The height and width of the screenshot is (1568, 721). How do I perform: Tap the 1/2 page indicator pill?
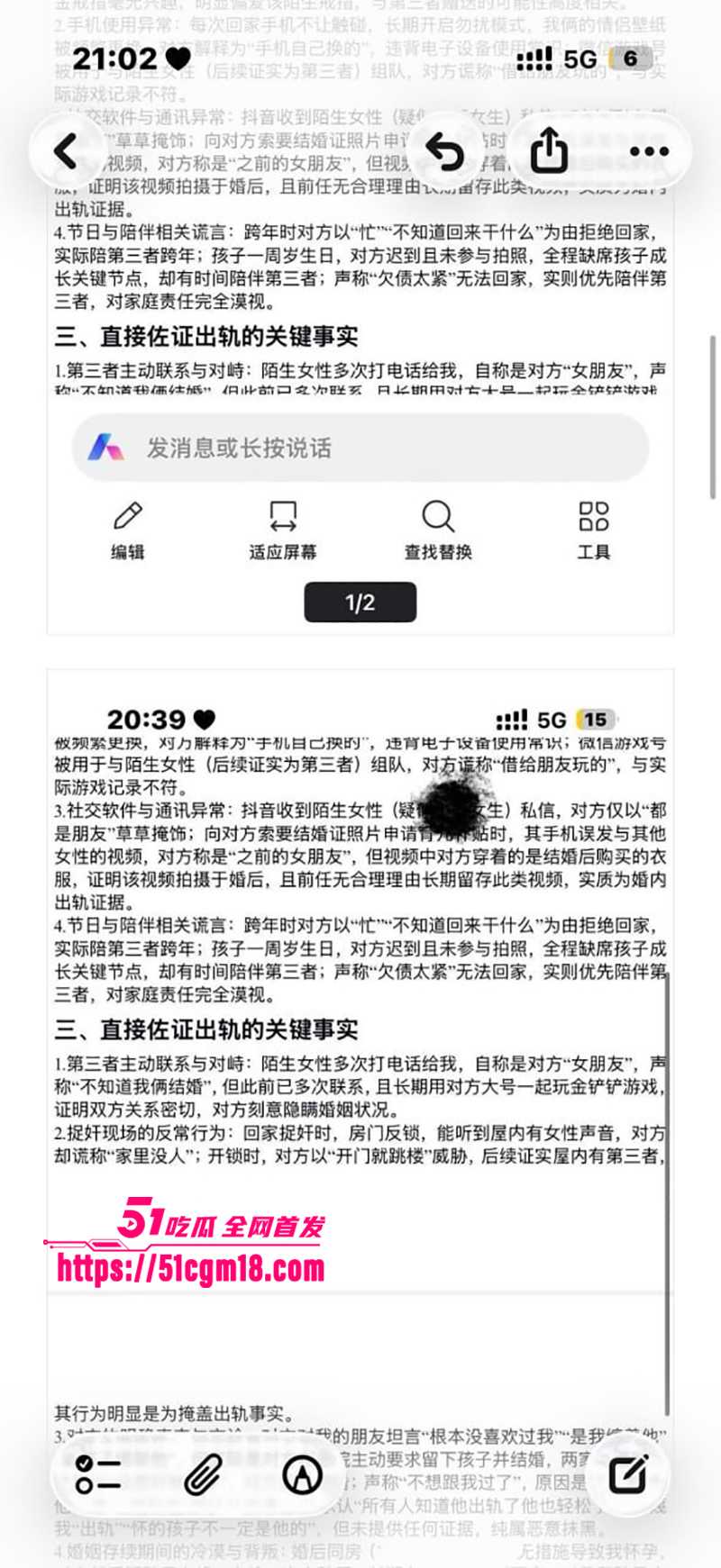coord(360,602)
